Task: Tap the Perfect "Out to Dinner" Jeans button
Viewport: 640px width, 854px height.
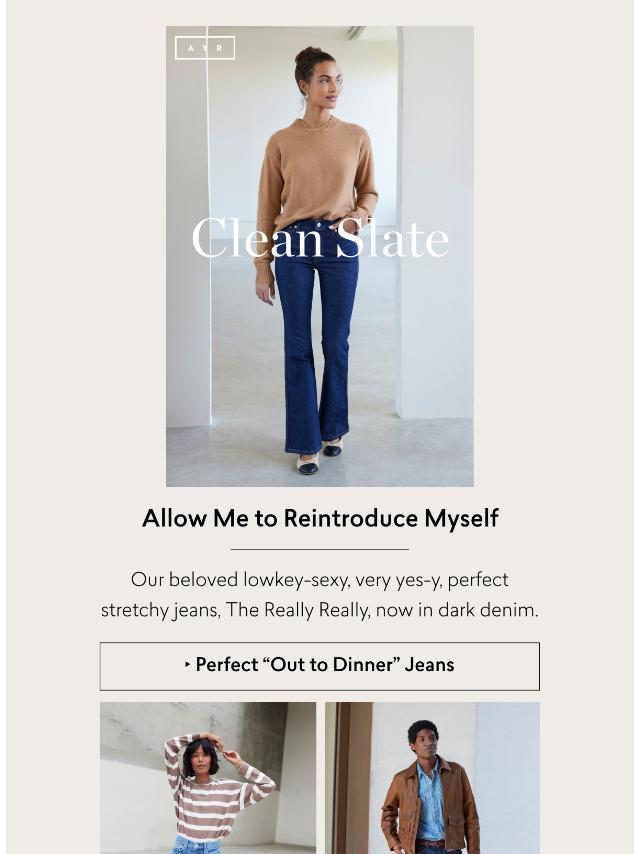Action: [x=319, y=666]
